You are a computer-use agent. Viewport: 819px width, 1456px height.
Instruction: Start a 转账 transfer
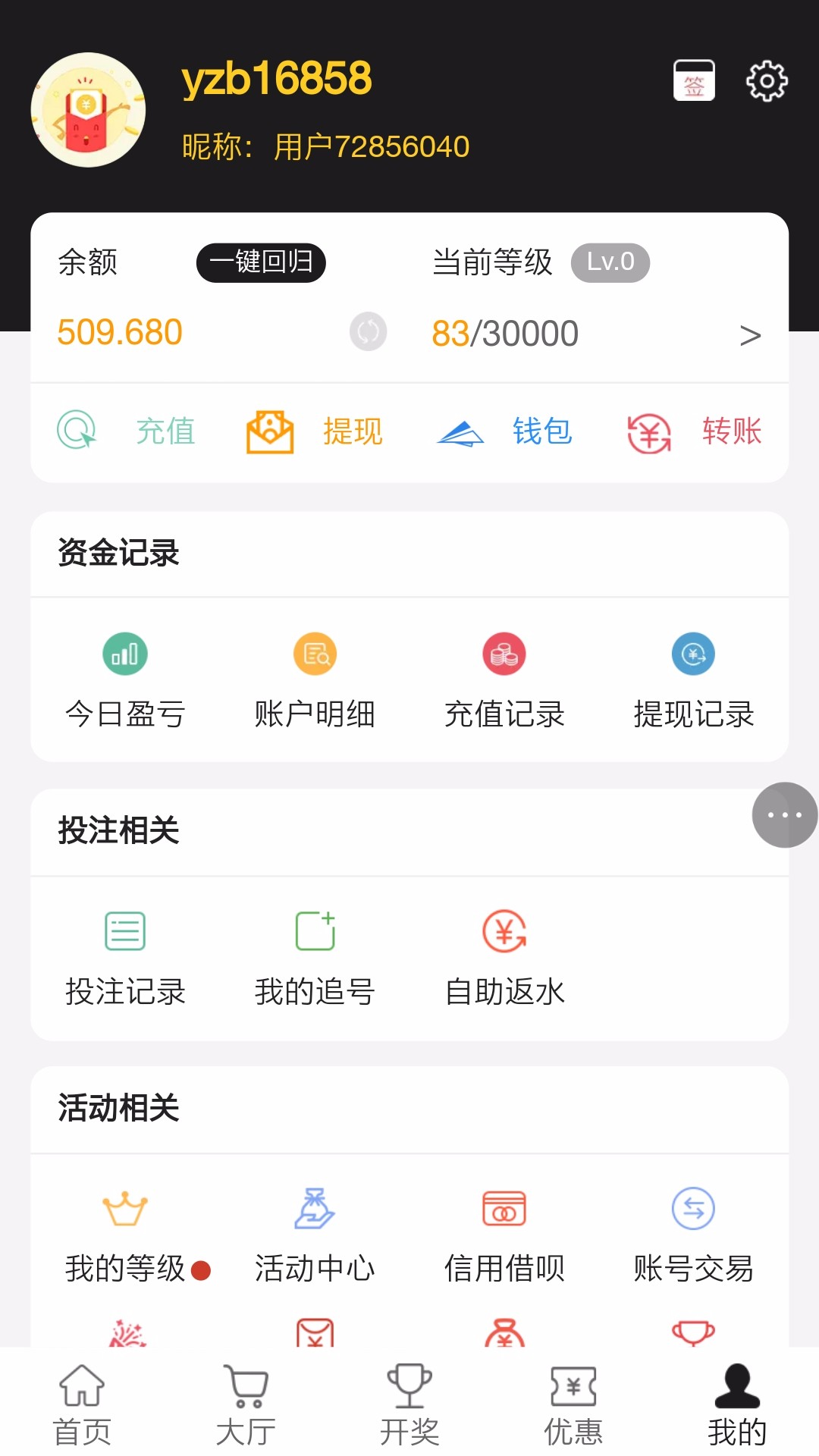pos(692,432)
